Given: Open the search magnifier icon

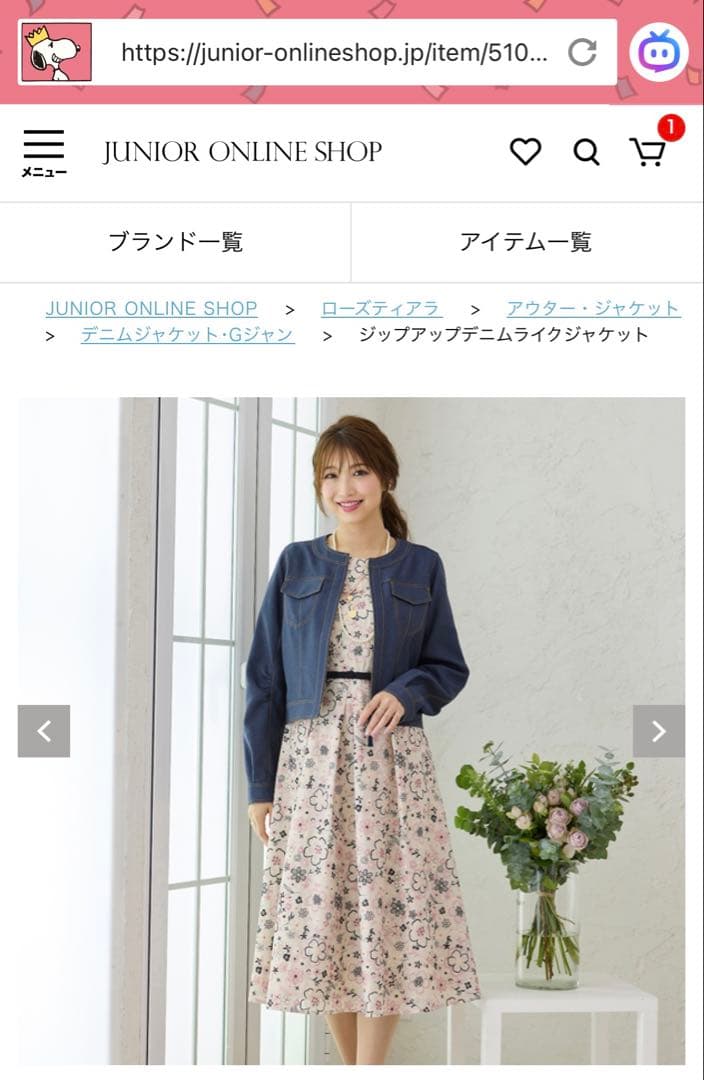Looking at the screenshot, I should point(586,152).
